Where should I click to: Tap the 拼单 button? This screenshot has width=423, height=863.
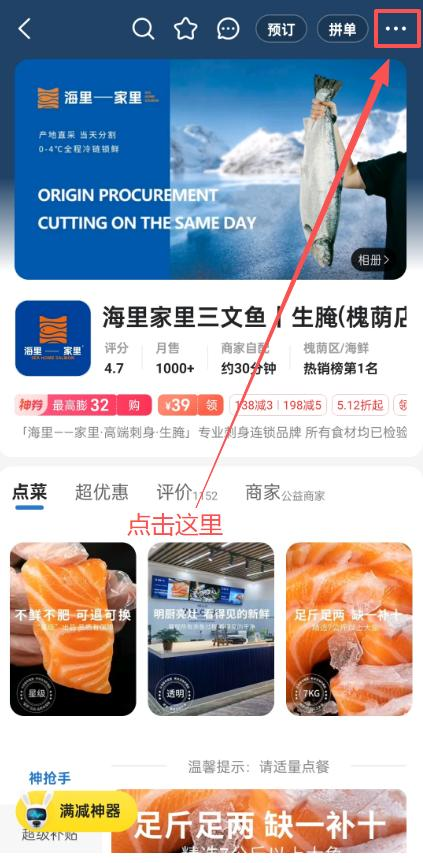coord(342,29)
